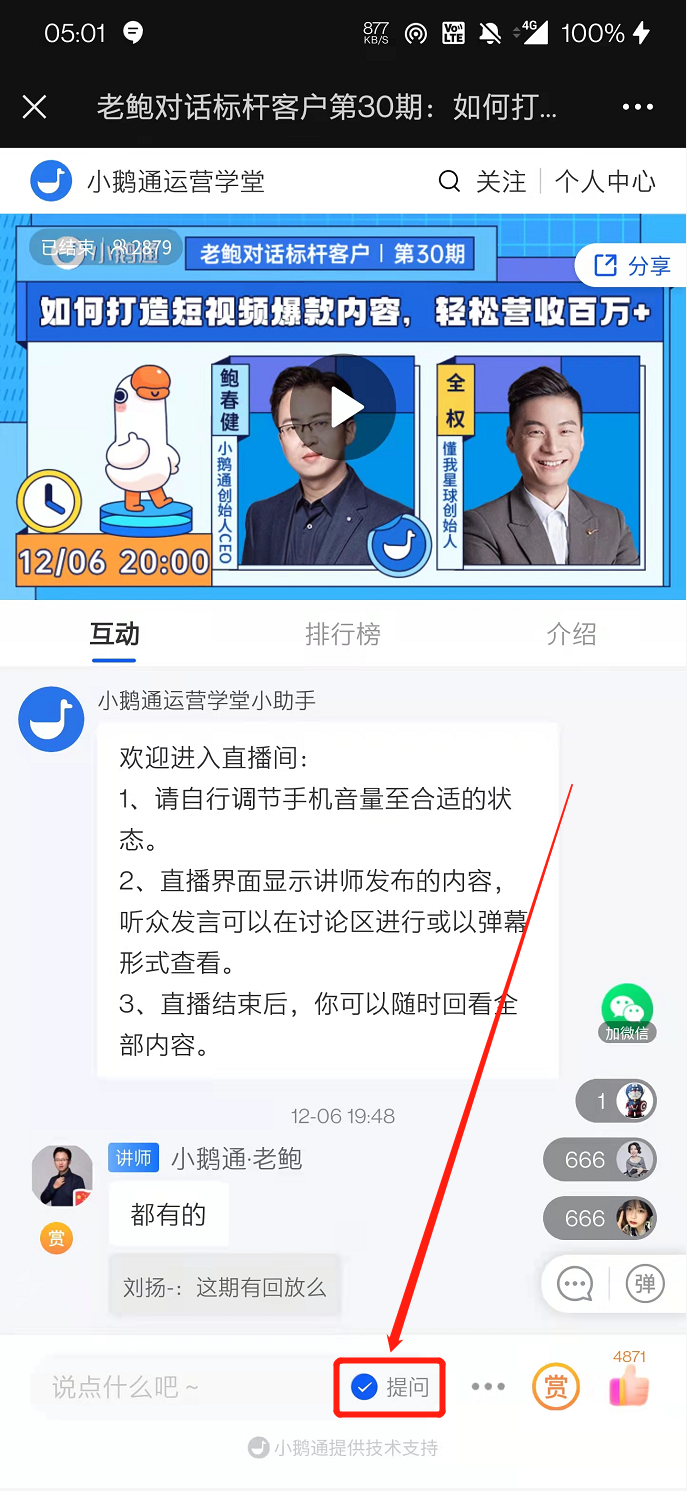Close the live stream page
The image size is (687, 1491).
point(34,107)
